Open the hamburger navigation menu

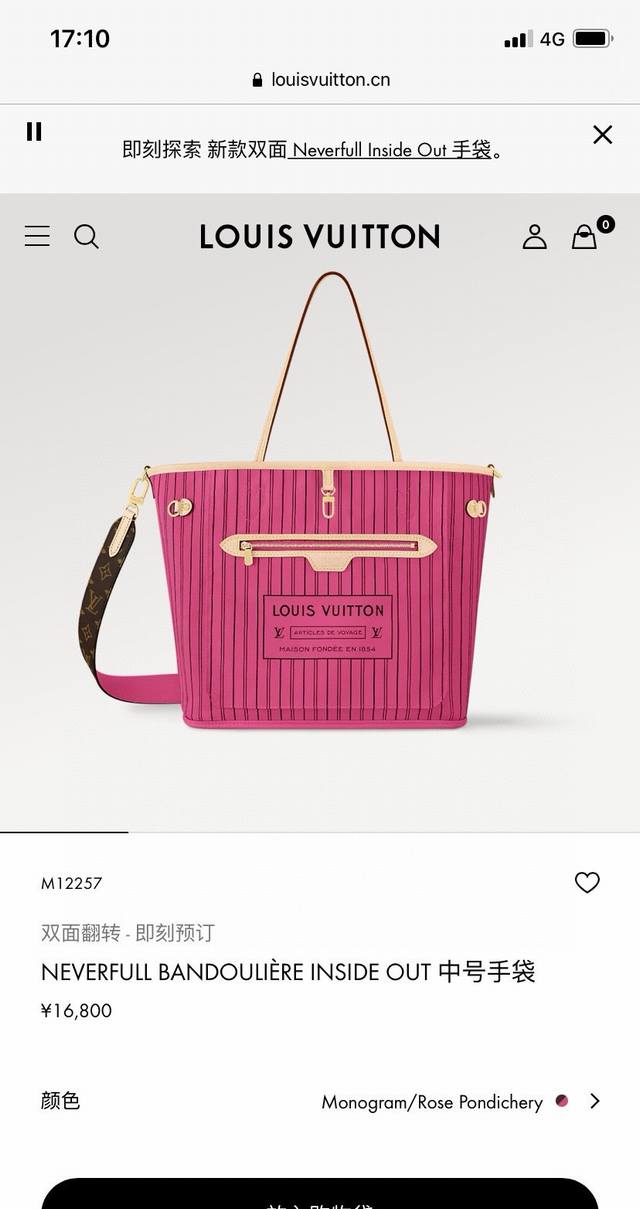tap(37, 236)
